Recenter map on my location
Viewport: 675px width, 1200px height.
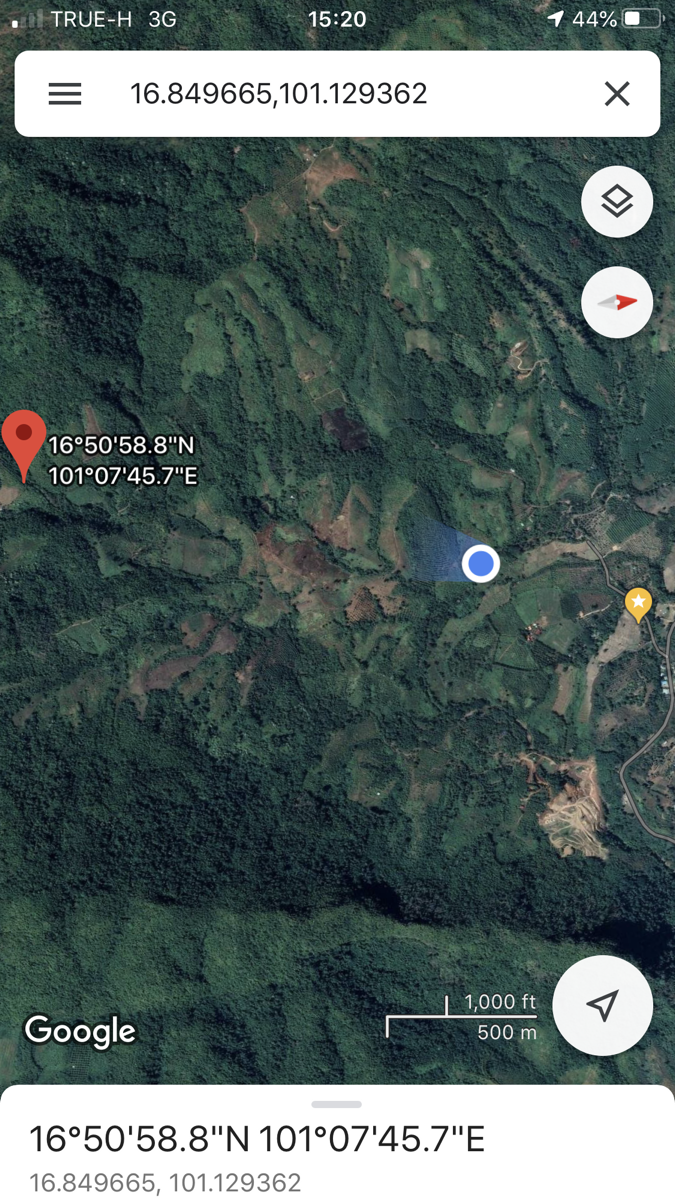[x=603, y=1005]
